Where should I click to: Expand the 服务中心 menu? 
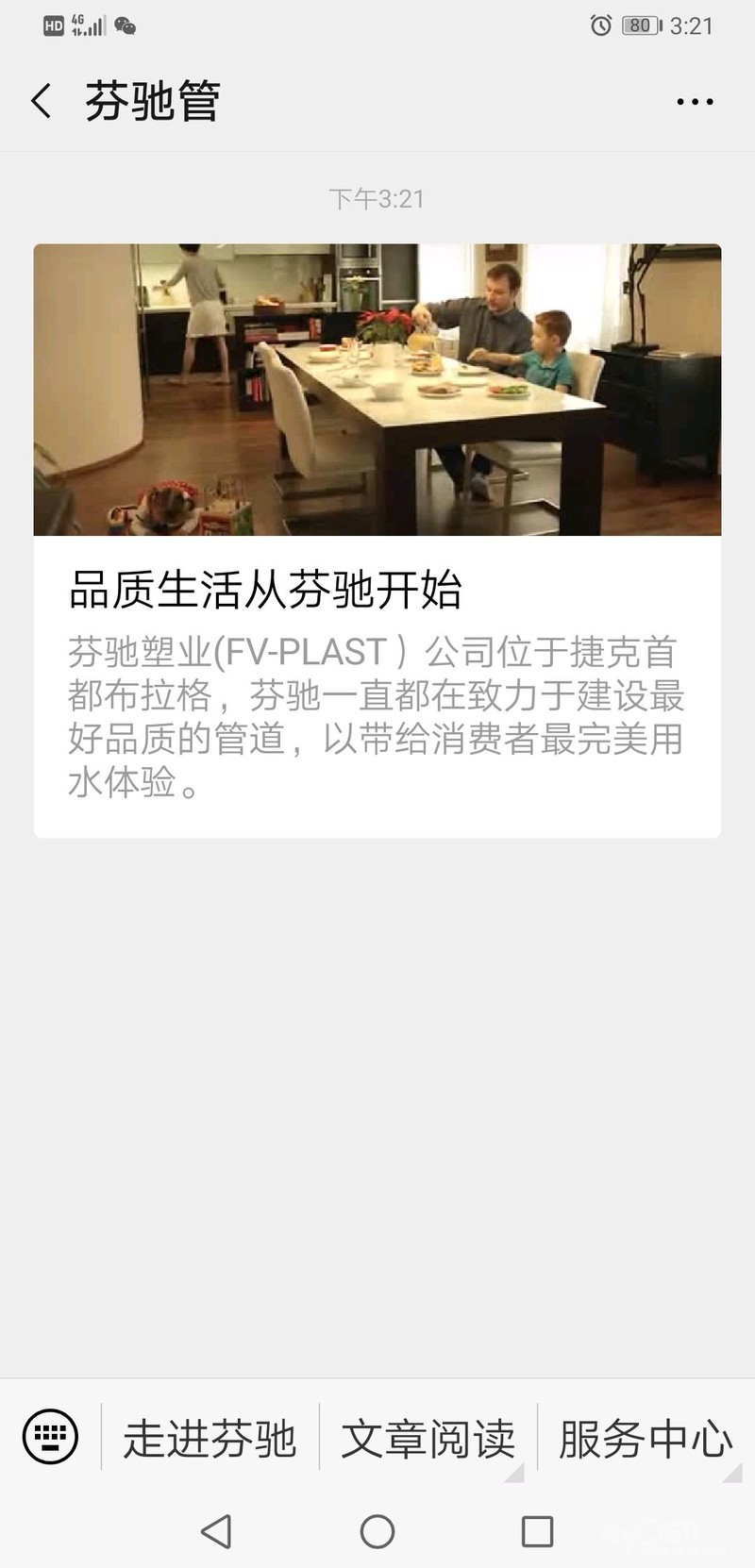(x=646, y=1438)
